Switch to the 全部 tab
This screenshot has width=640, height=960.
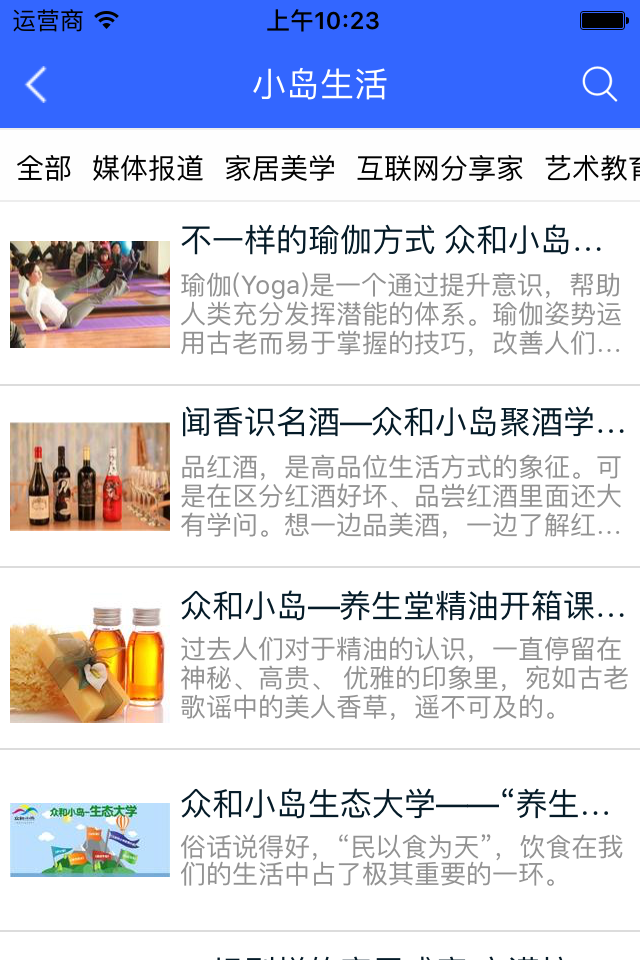pyautogui.click(x=44, y=168)
